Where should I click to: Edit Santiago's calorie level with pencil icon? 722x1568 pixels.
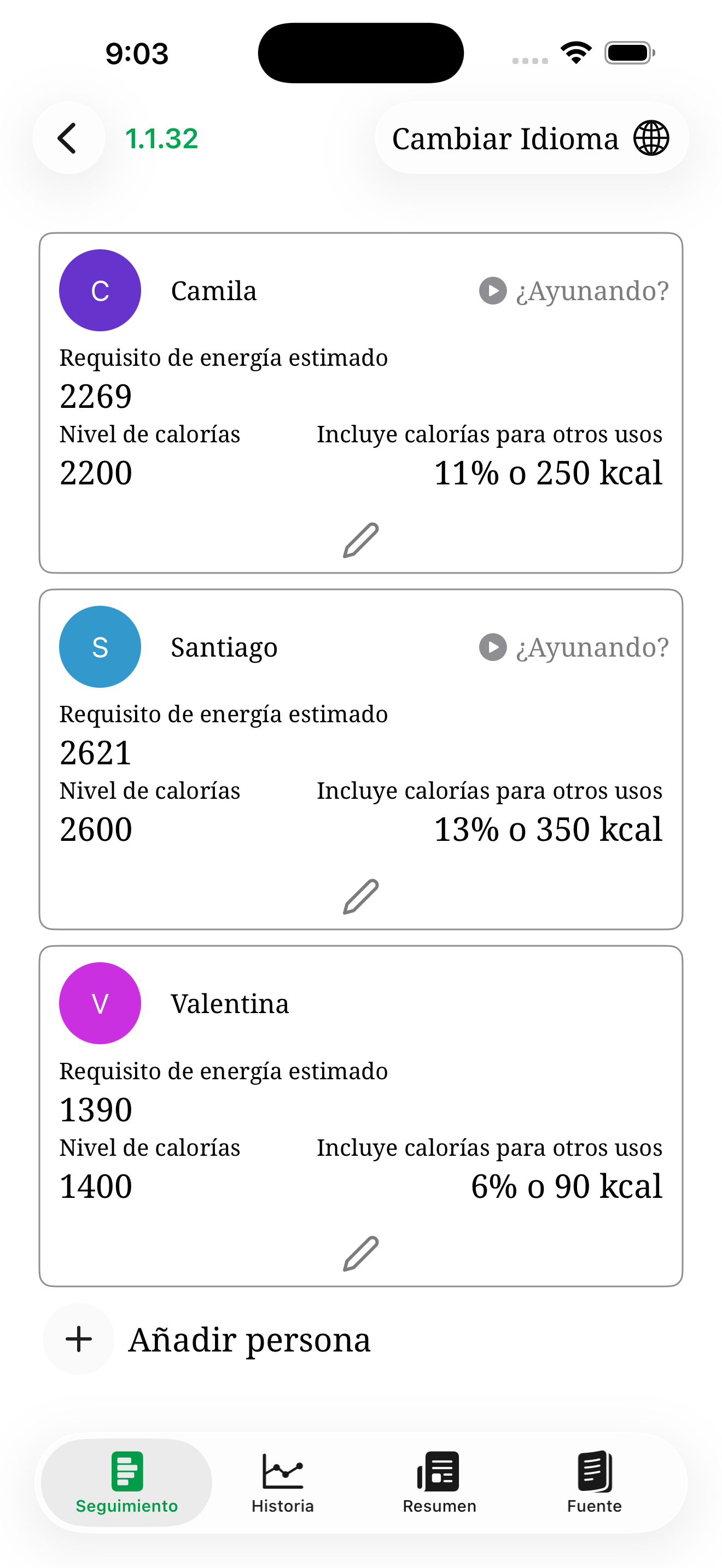[x=360, y=894]
